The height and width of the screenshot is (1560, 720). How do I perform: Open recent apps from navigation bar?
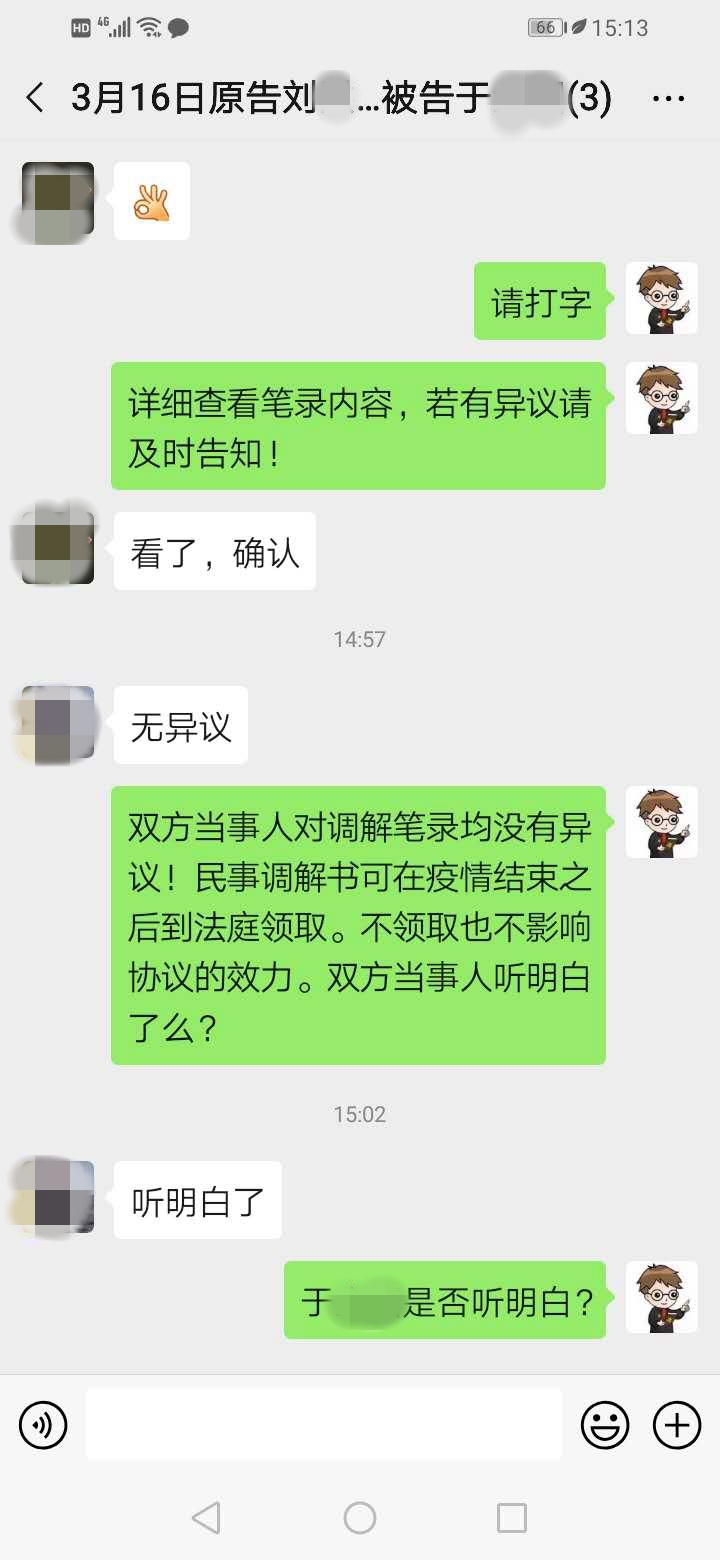512,1518
